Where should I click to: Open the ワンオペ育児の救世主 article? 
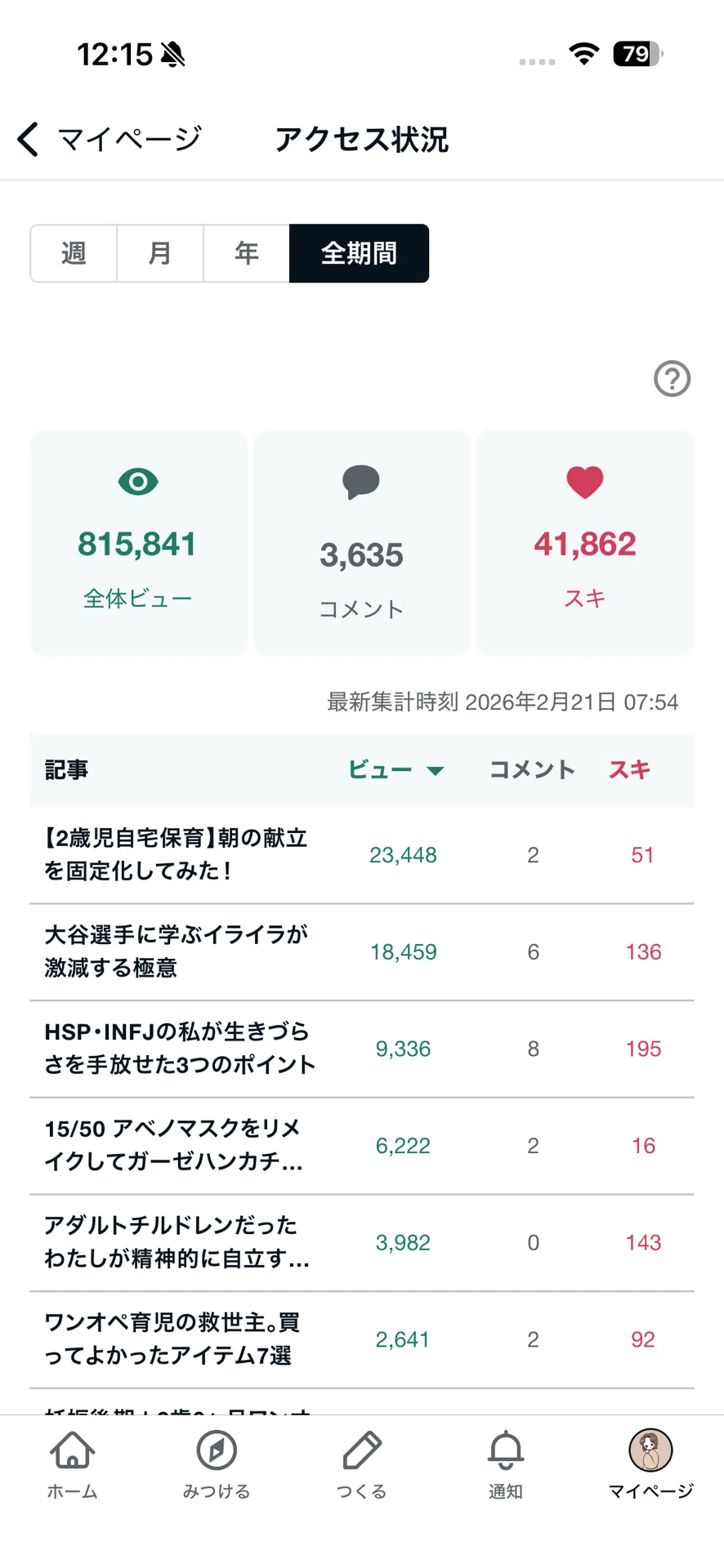362,1339
